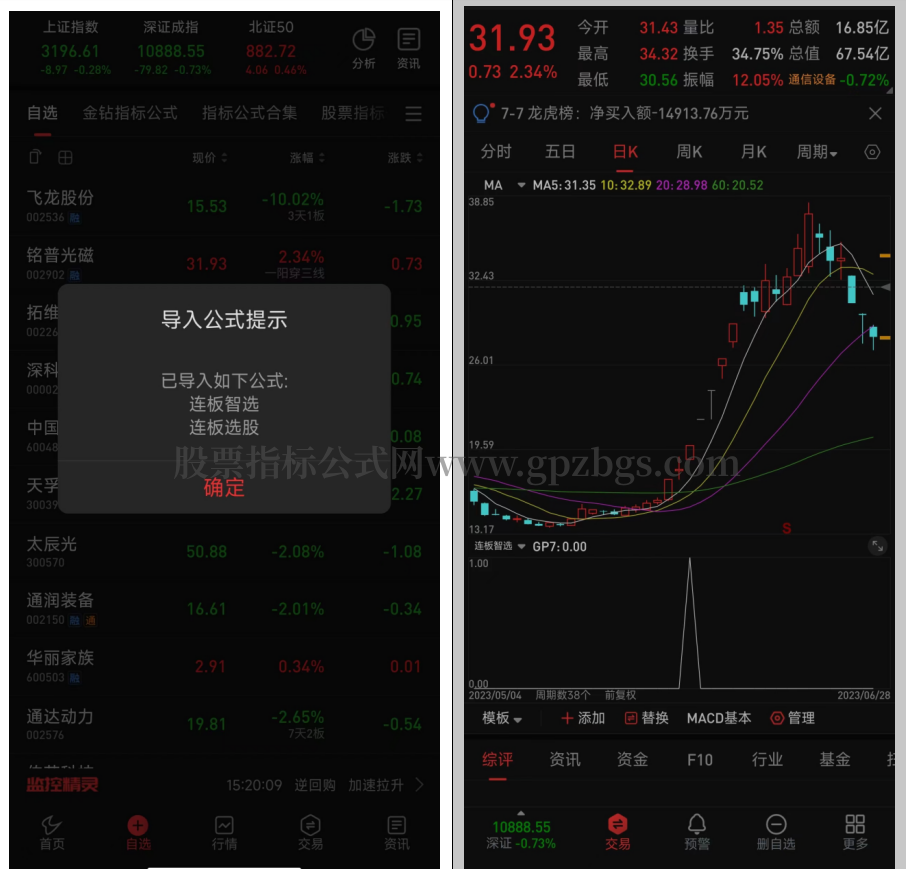The width and height of the screenshot is (906, 869).
Task: Switch to the 分时 chart tab
Action: [x=496, y=152]
